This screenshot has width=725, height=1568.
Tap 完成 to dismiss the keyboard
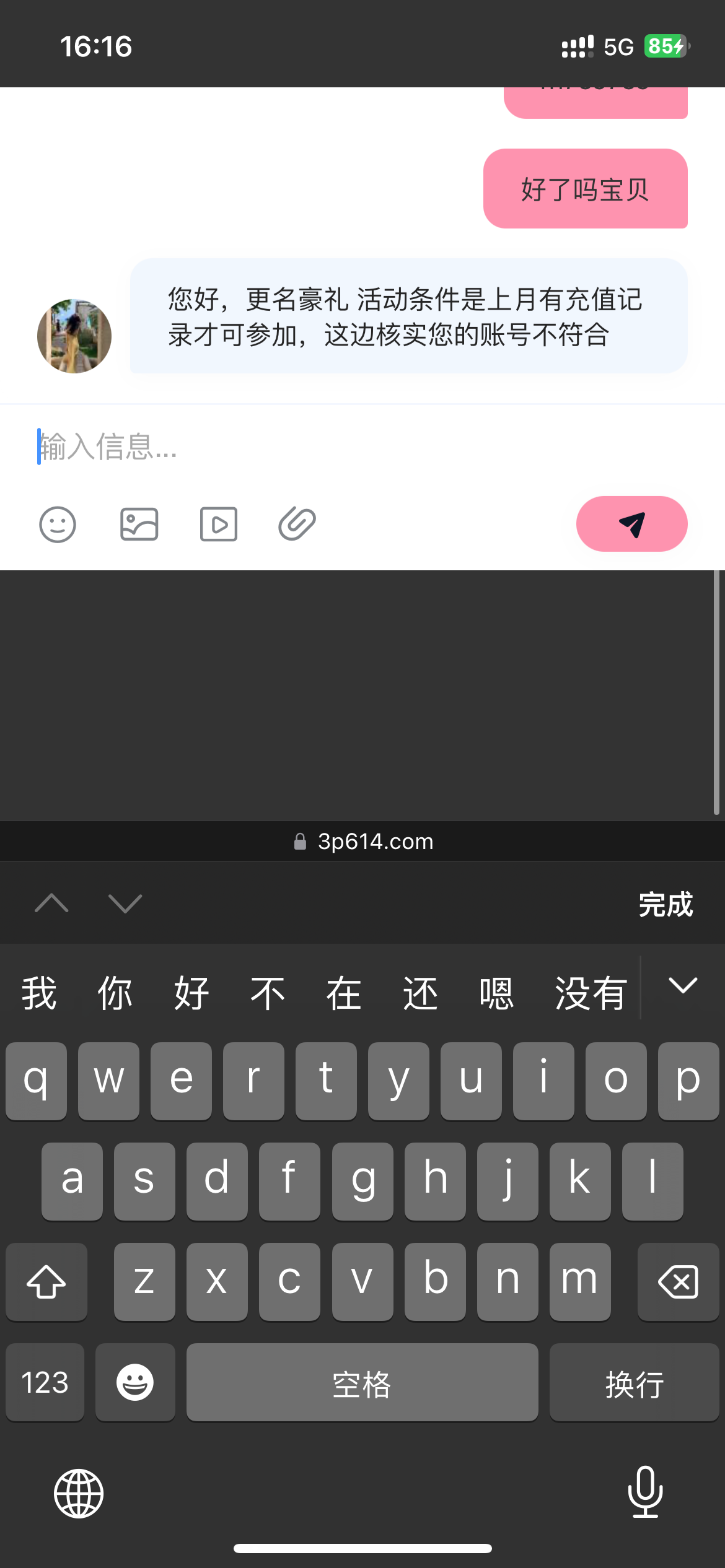click(x=666, y=904)
